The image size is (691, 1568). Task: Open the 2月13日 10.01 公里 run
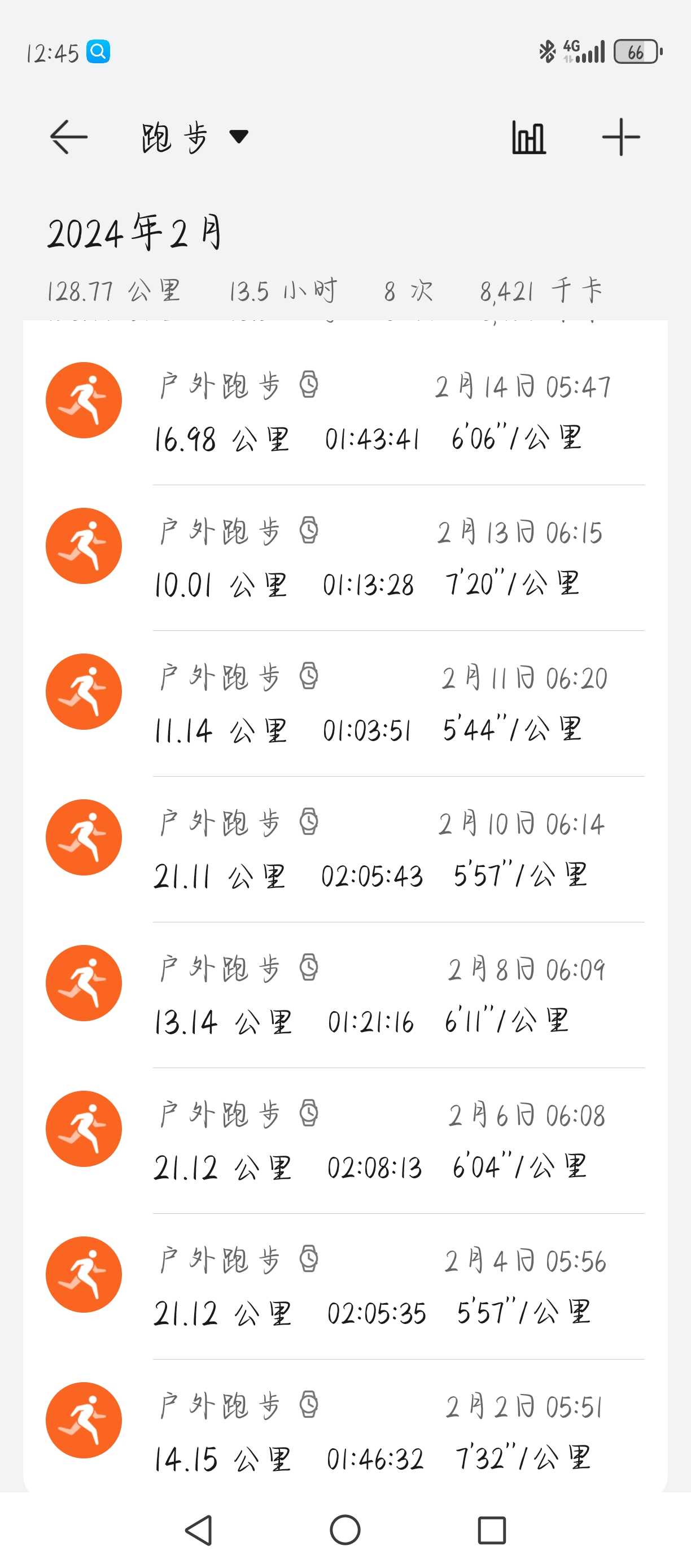click(345, 558)
